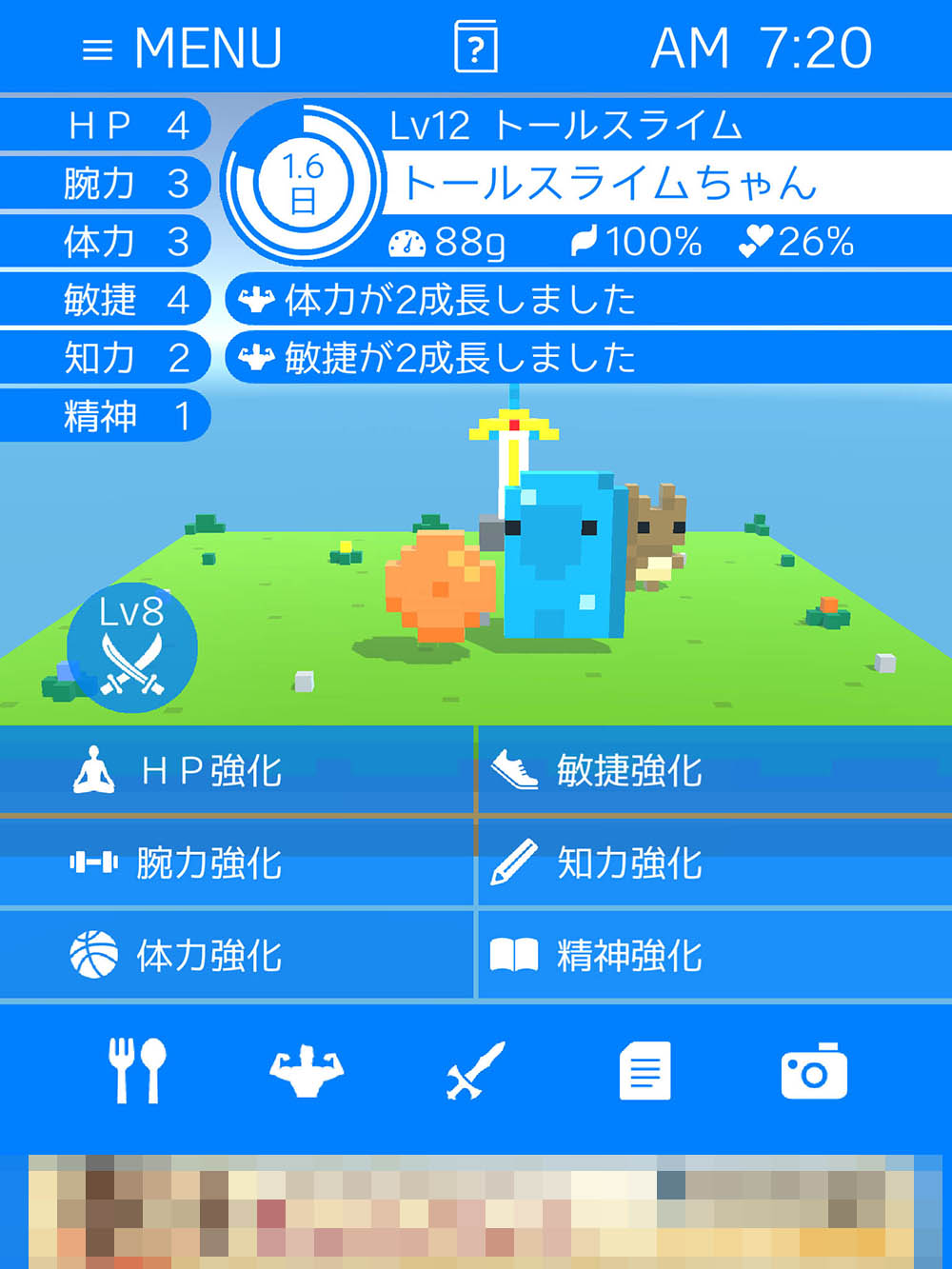Select 敏捷強化 training
The image size is (952, 1269).
pyautogui.click(x=714, y=770)
